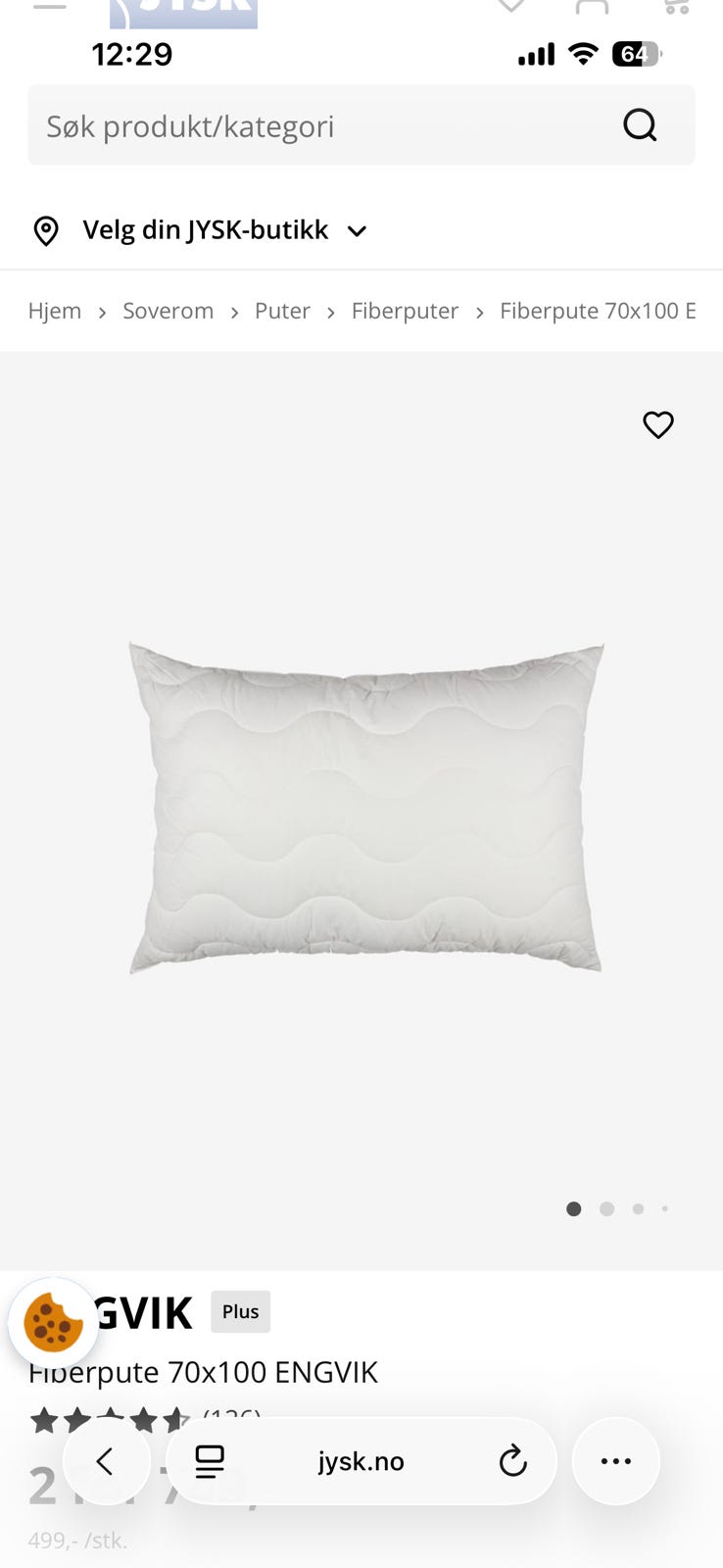723x1568 pixels.
Task: Open cookie settings via the cookie icon
Action: (x=53, y=1323)
